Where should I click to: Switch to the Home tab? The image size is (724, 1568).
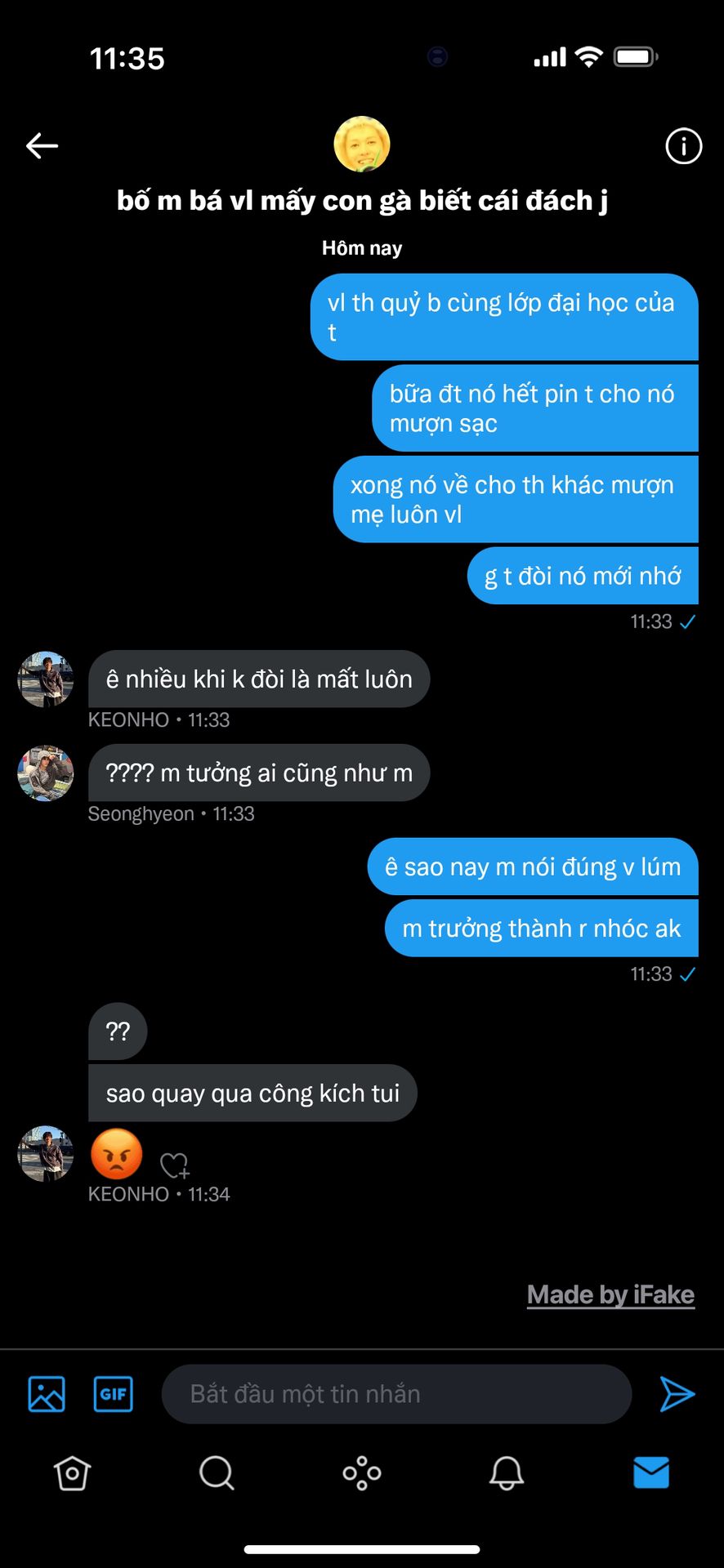tap(72, 1473)
